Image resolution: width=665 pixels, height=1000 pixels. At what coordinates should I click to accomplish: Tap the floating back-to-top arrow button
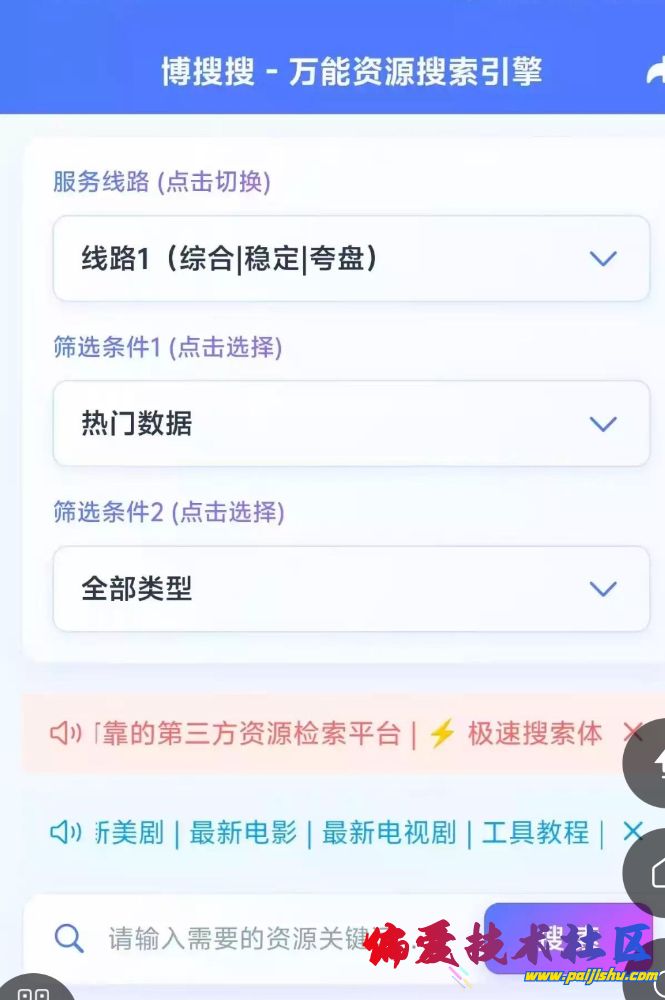[x=650, y=764]
